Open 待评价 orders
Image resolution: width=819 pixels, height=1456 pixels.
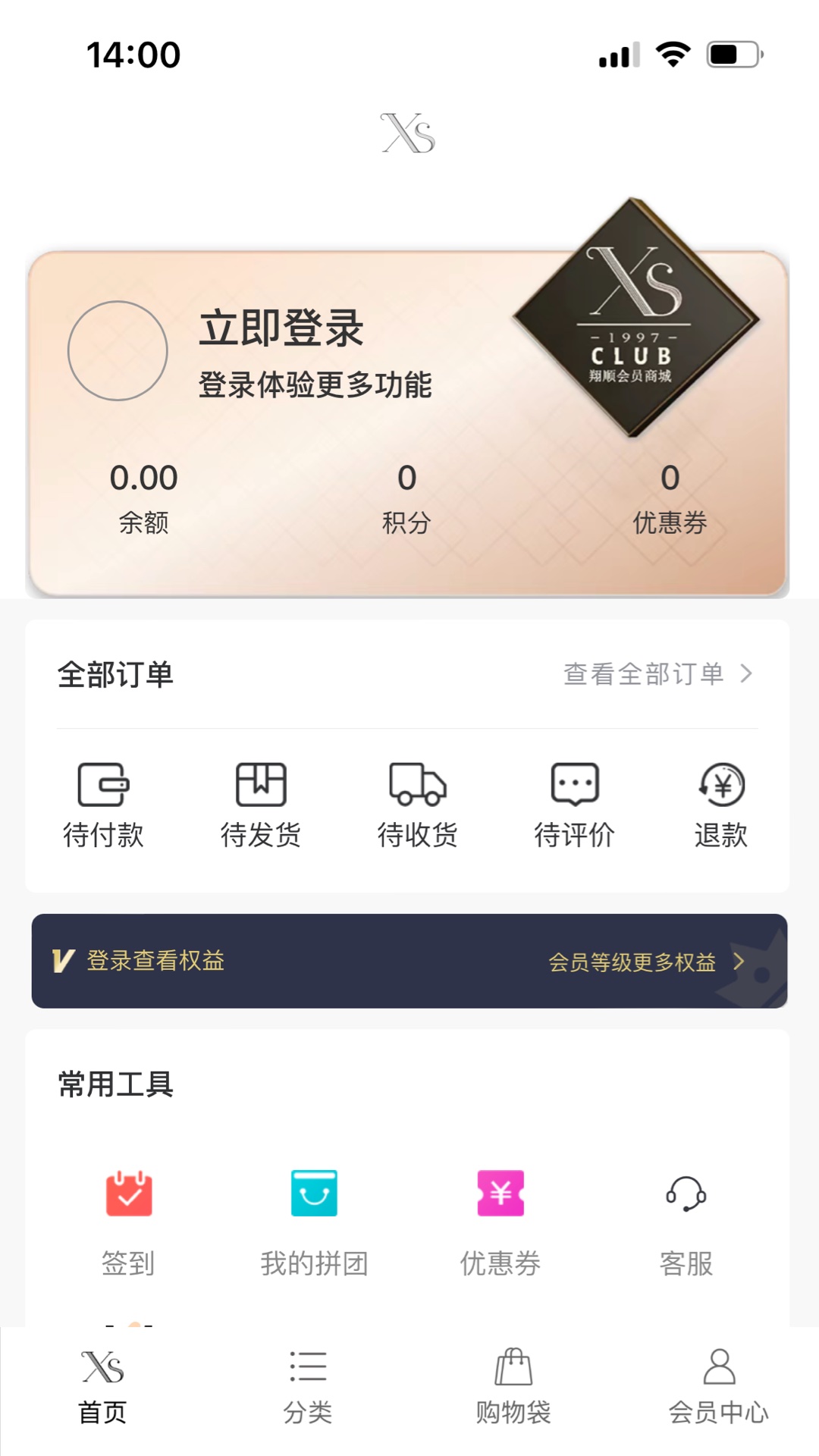click(575, 805)
